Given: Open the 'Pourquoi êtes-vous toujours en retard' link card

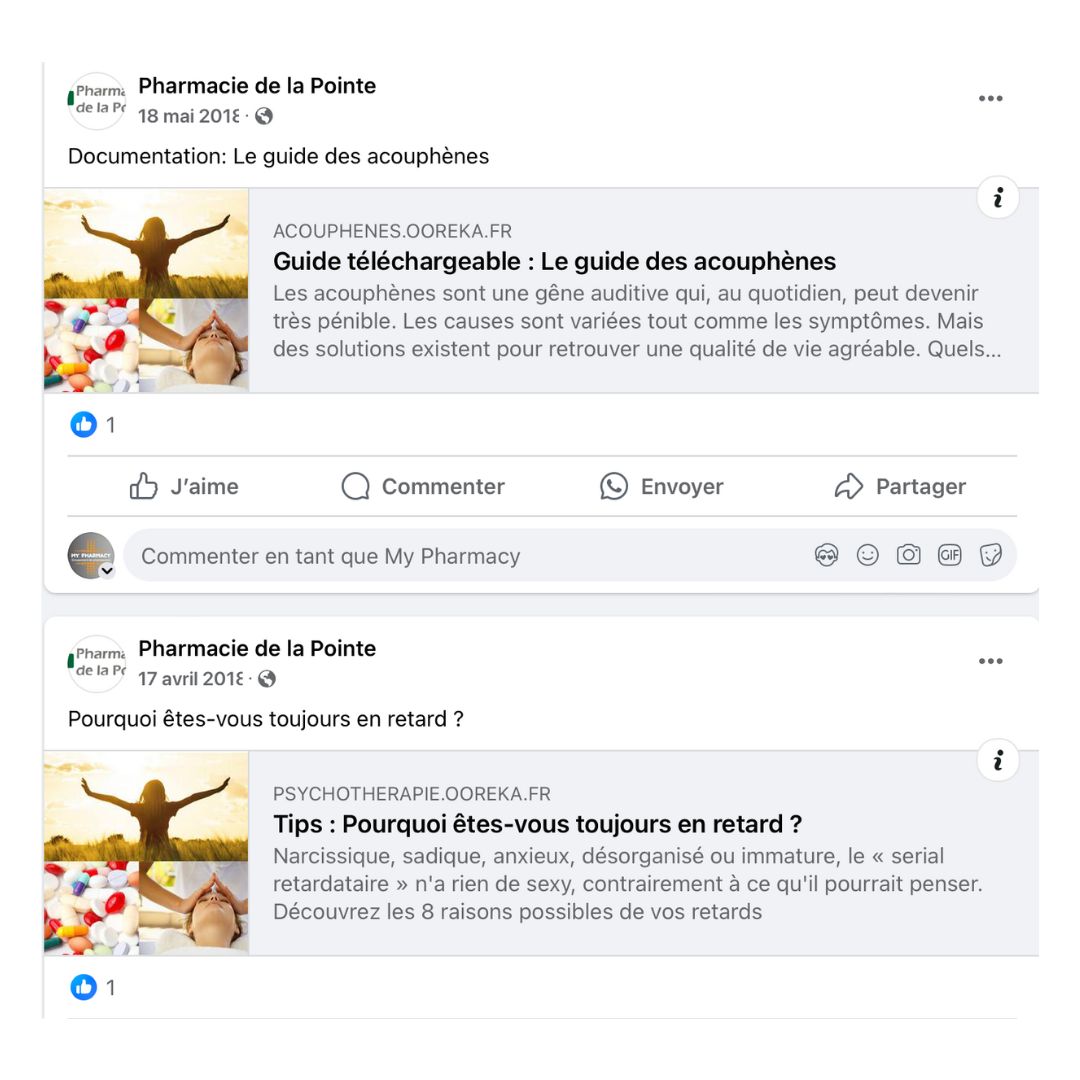Looking at the screenshot, I should point(537,825).
